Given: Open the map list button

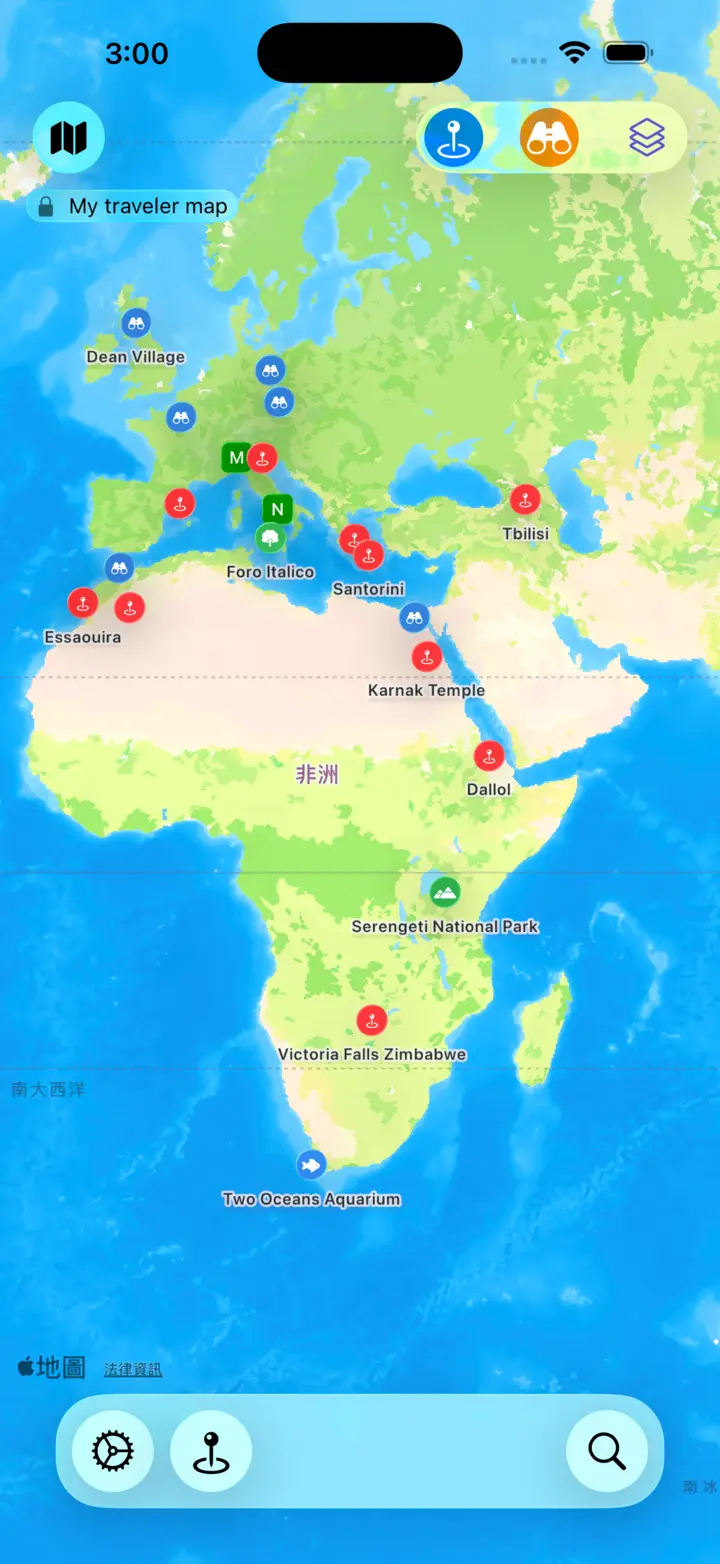Looking at the screenshot, I should pyautogui.click(x=68, y=137).
